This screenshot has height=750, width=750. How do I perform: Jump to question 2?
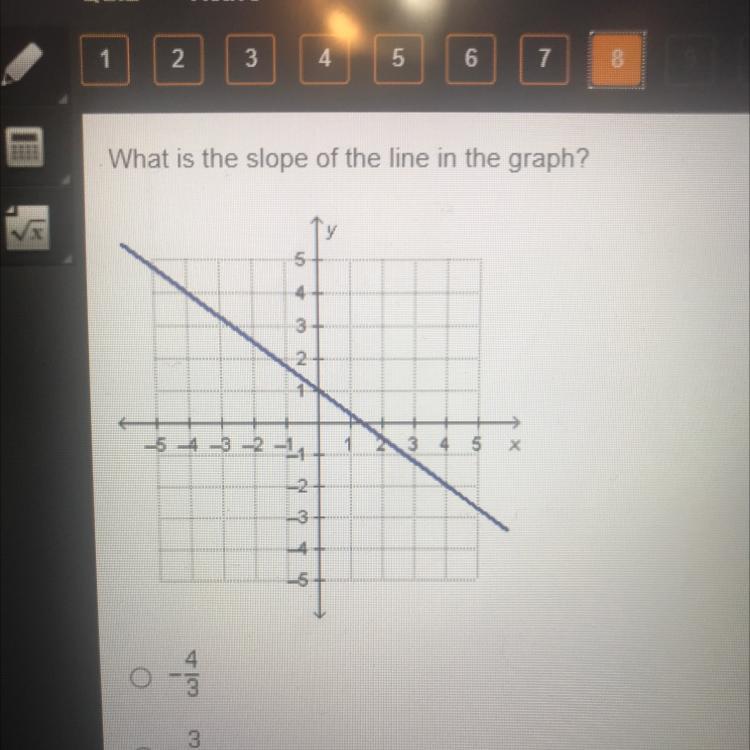point(177,60)
